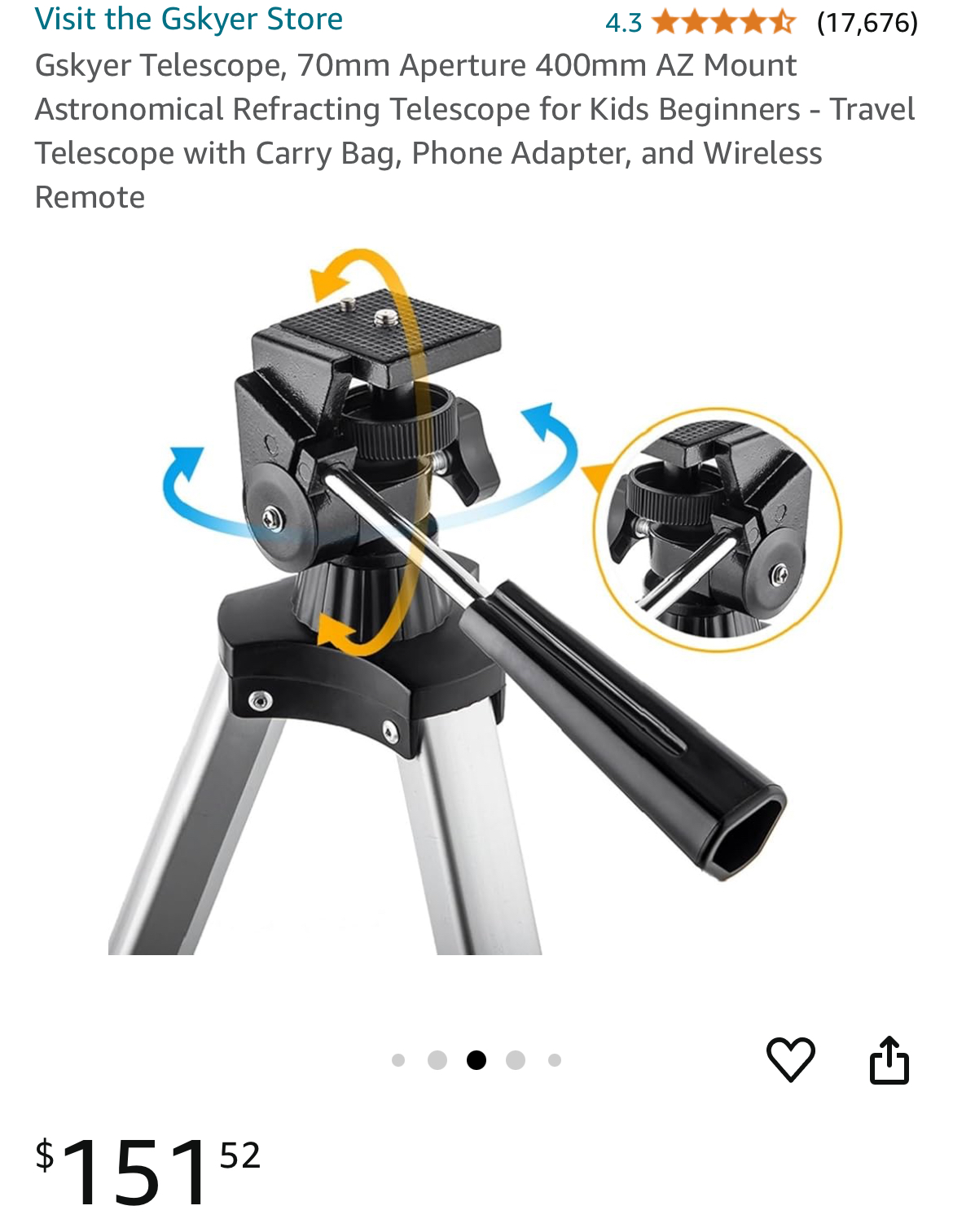
Task: Jump to the second image dot
Action: click(437, 1059)
